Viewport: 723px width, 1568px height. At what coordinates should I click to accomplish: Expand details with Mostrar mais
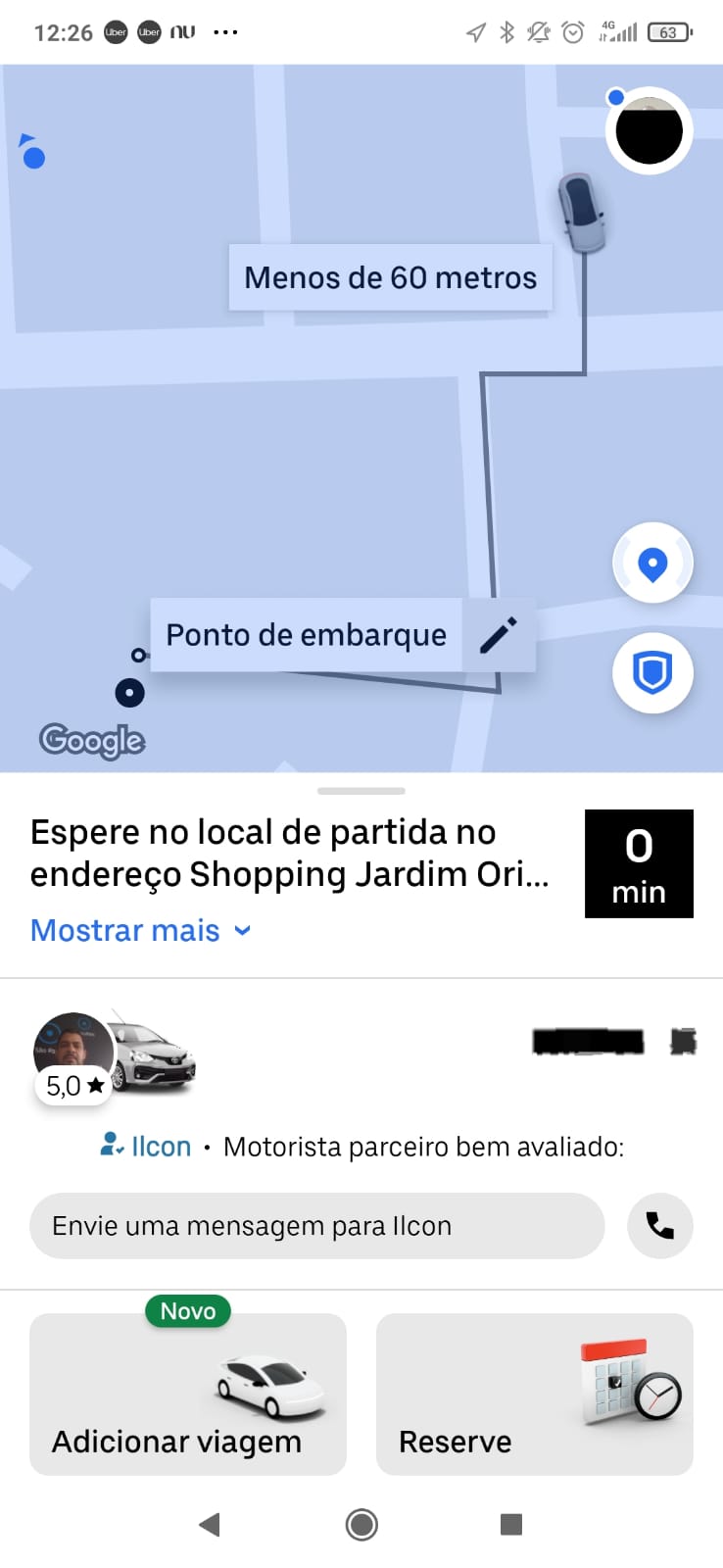pos(141,930)
